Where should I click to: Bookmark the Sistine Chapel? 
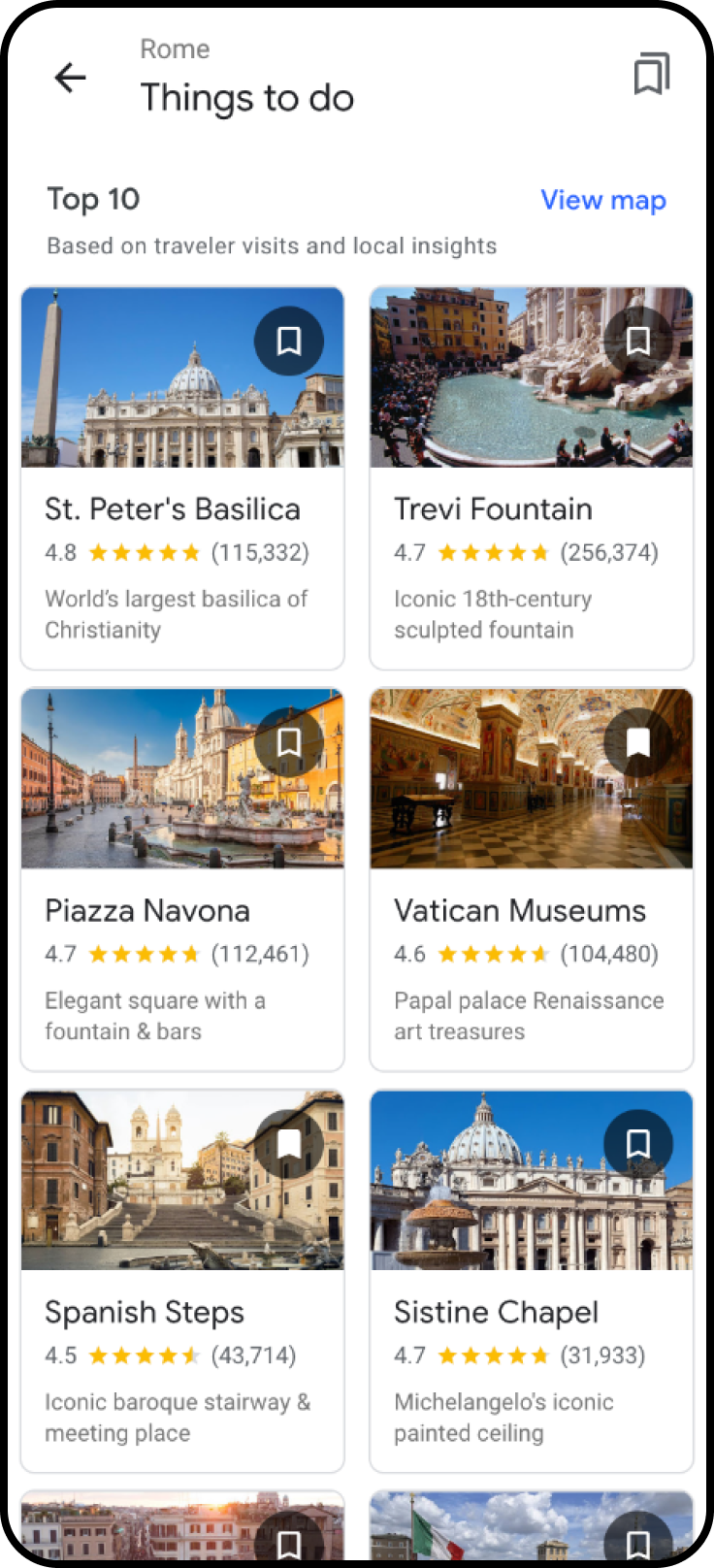(637, 1144)
